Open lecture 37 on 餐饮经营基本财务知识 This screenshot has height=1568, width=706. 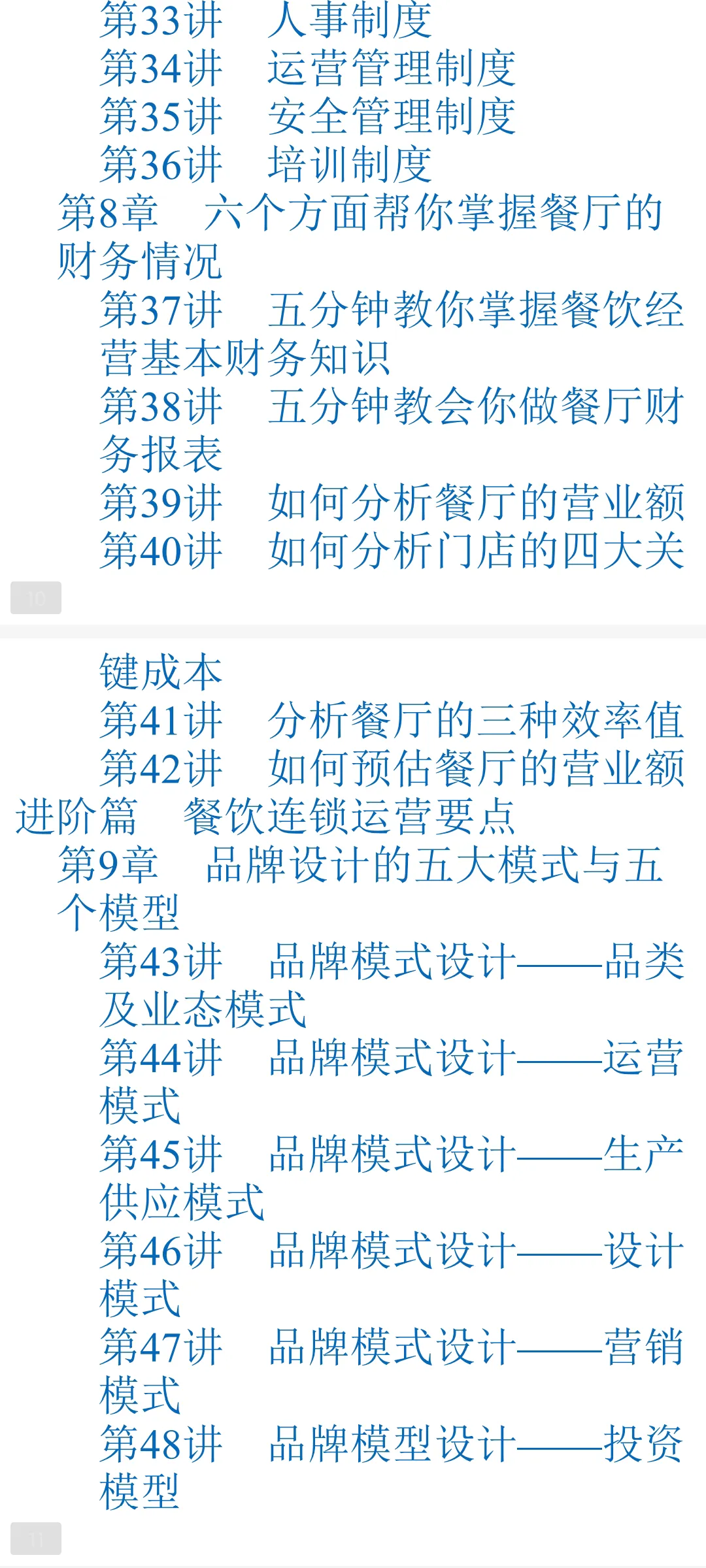[x=391, y=310]
